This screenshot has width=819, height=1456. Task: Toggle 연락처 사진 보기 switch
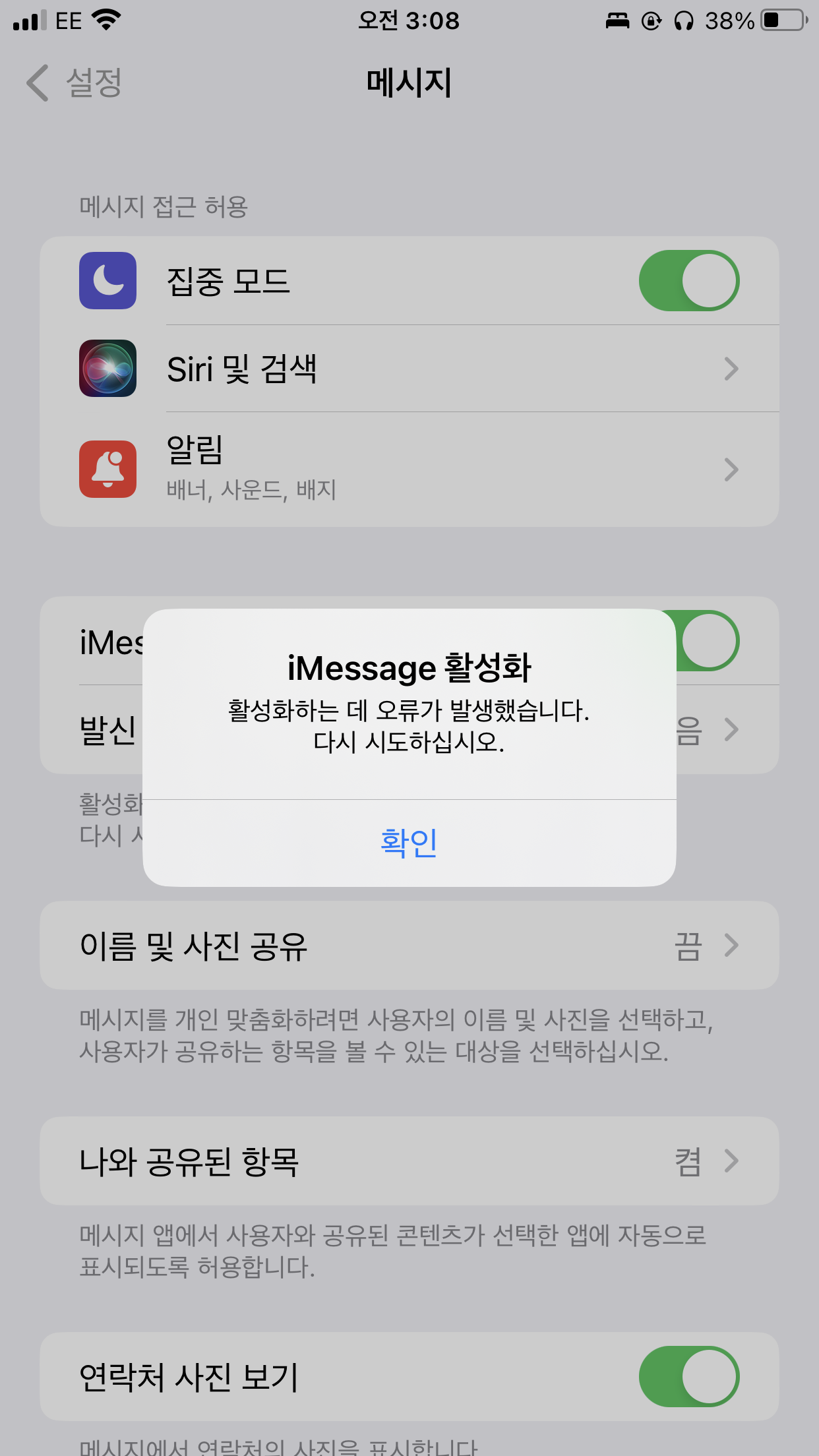688,1377
